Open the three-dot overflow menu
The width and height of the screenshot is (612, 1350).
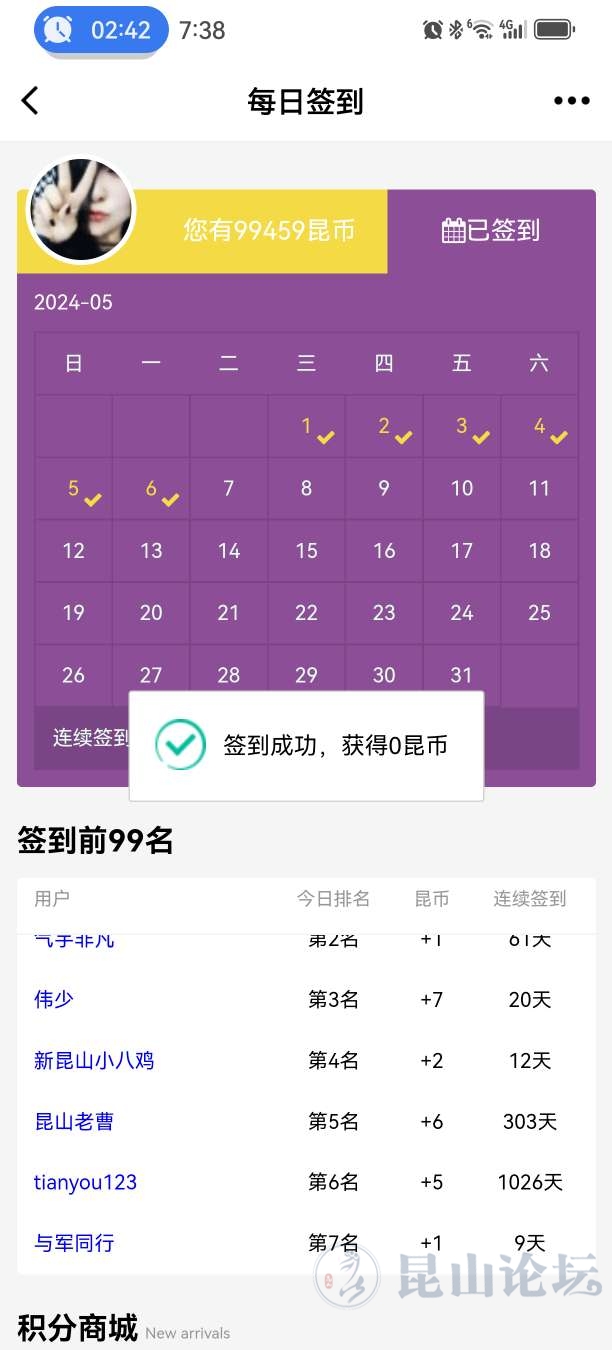pyautogui.click(x=571, y=101)
